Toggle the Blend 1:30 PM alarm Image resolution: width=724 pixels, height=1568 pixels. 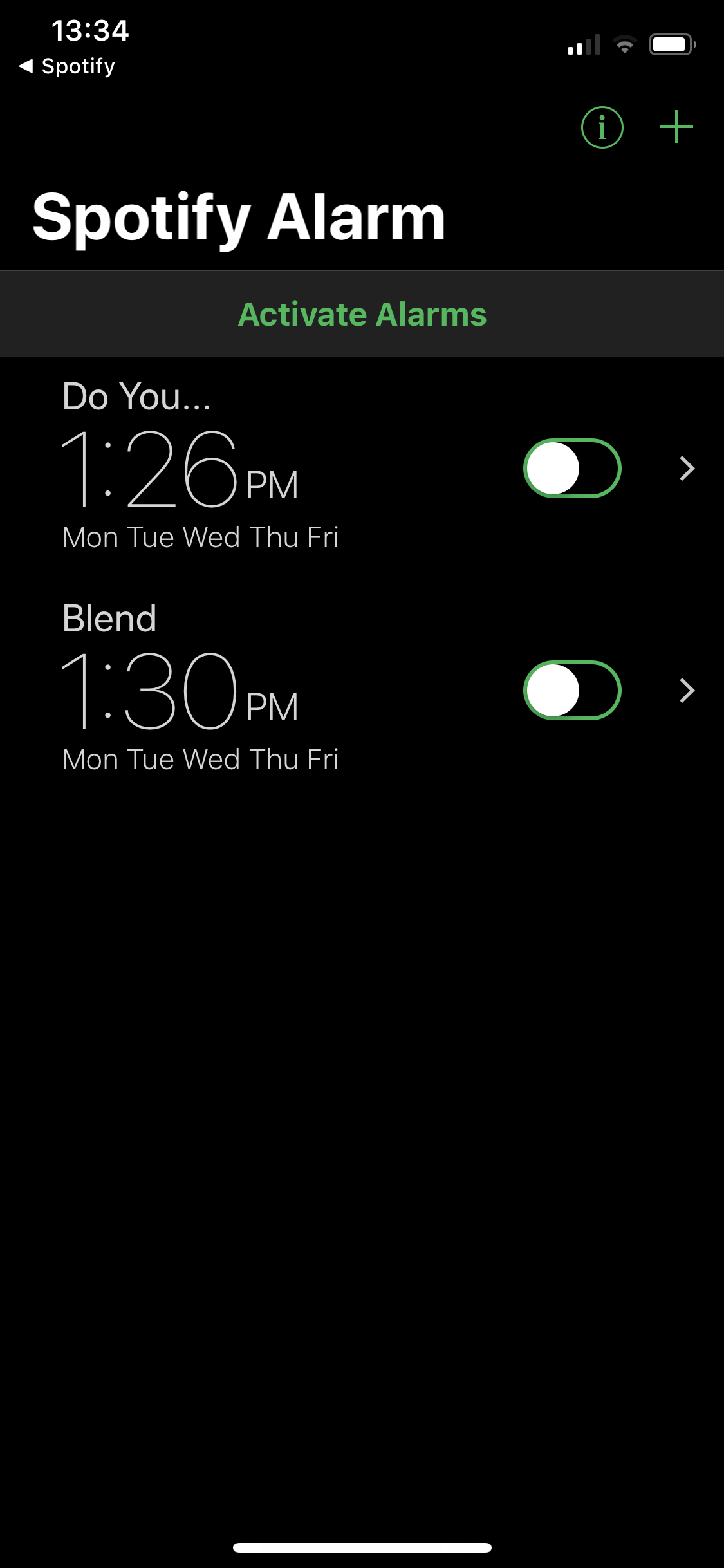[571, 691]
